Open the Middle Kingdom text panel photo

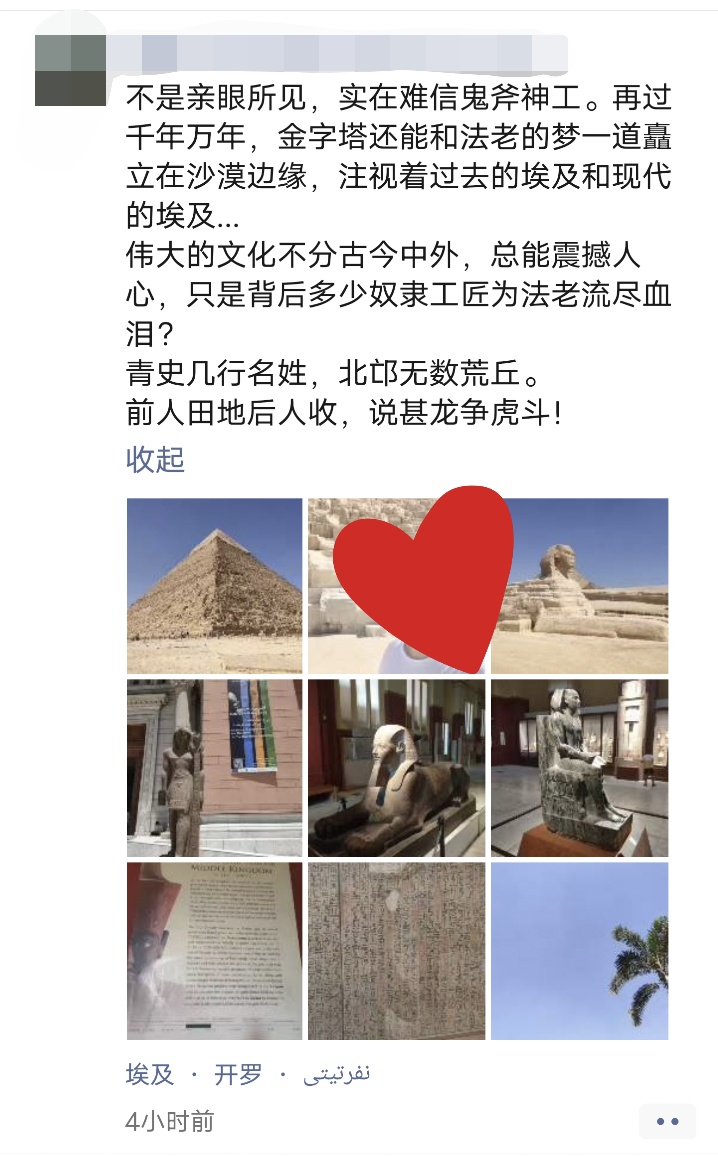[x=214, y=950]
